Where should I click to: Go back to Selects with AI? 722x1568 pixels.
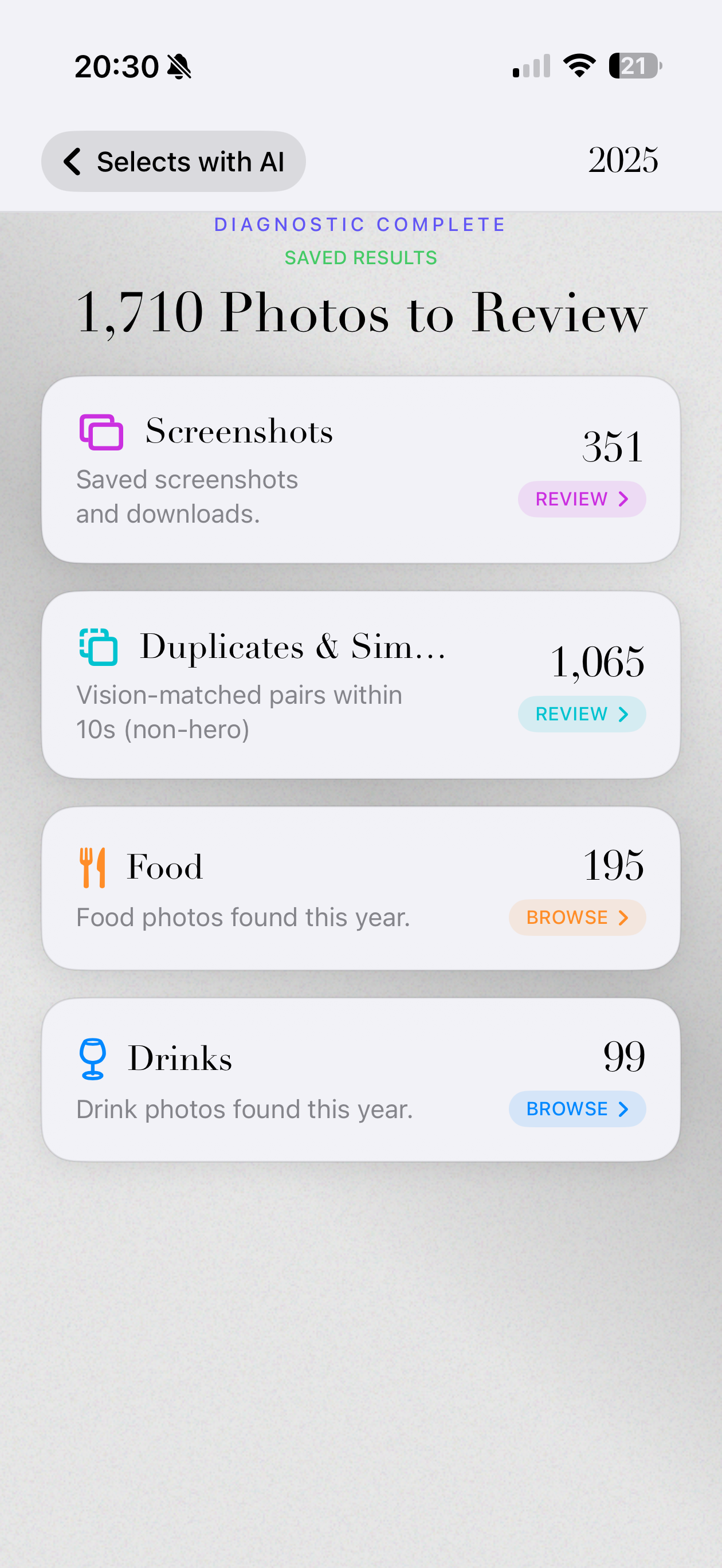[x=174, y=162]
